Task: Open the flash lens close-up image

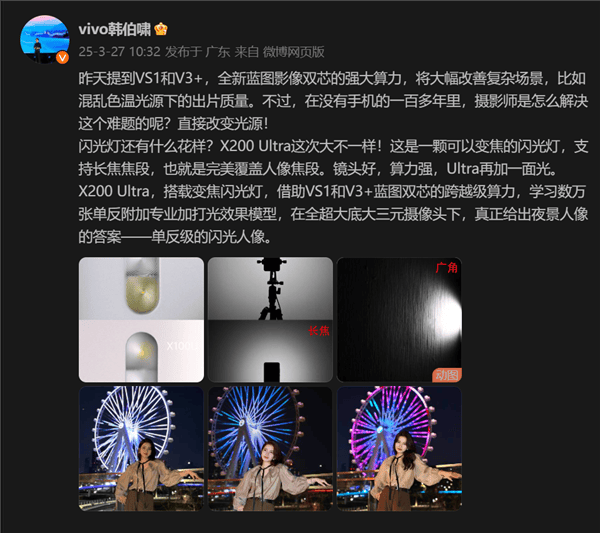Action: point(141,320)
